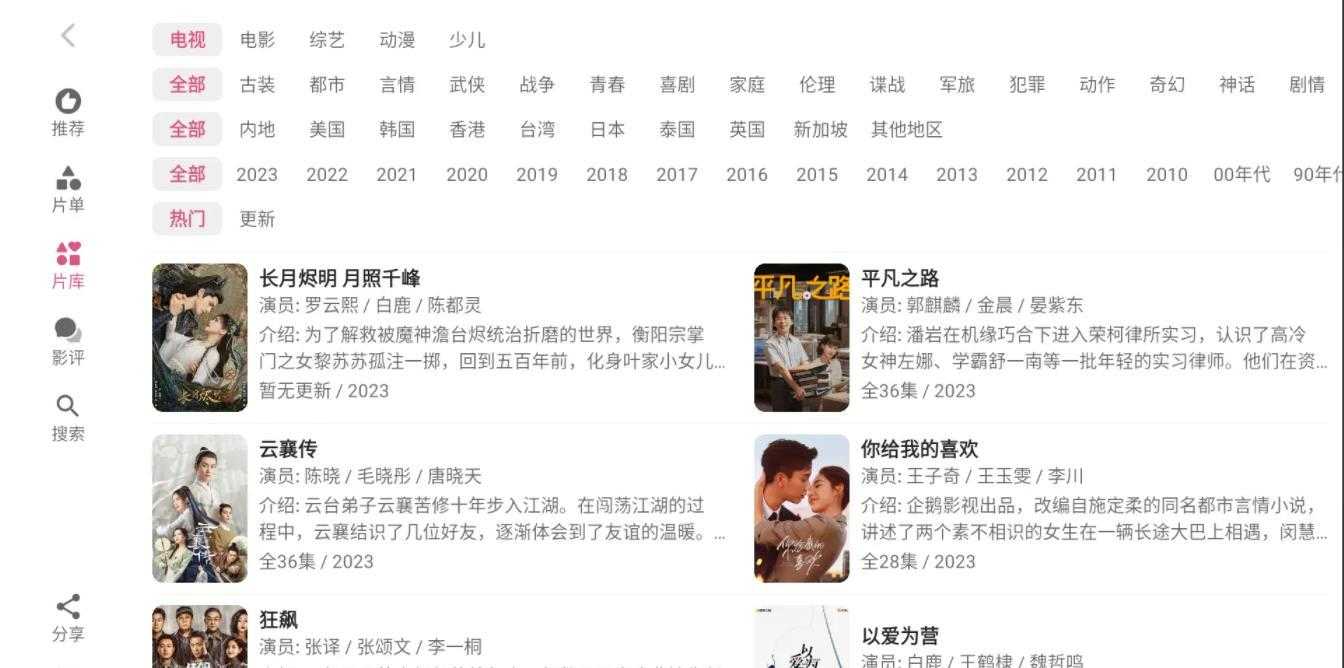Open 搜索 from the sidebar

68,417
